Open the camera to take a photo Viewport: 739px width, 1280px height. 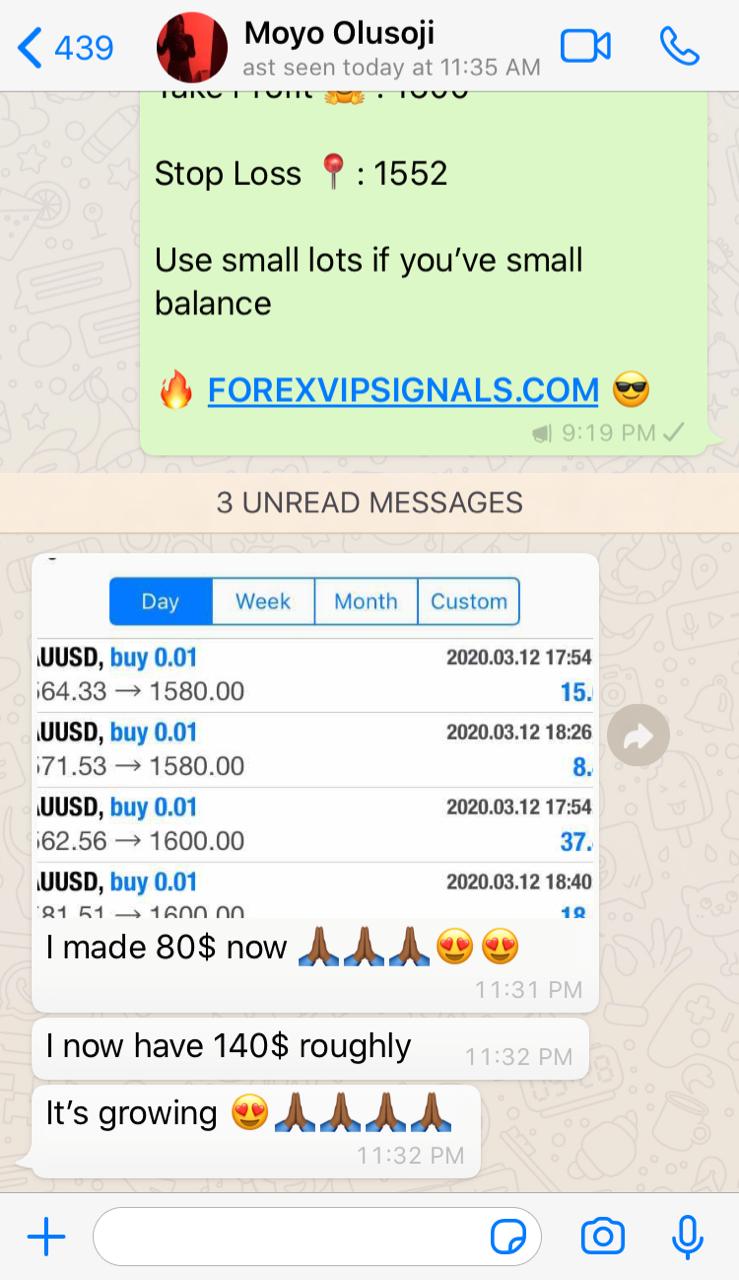(x=603, y=1238)
